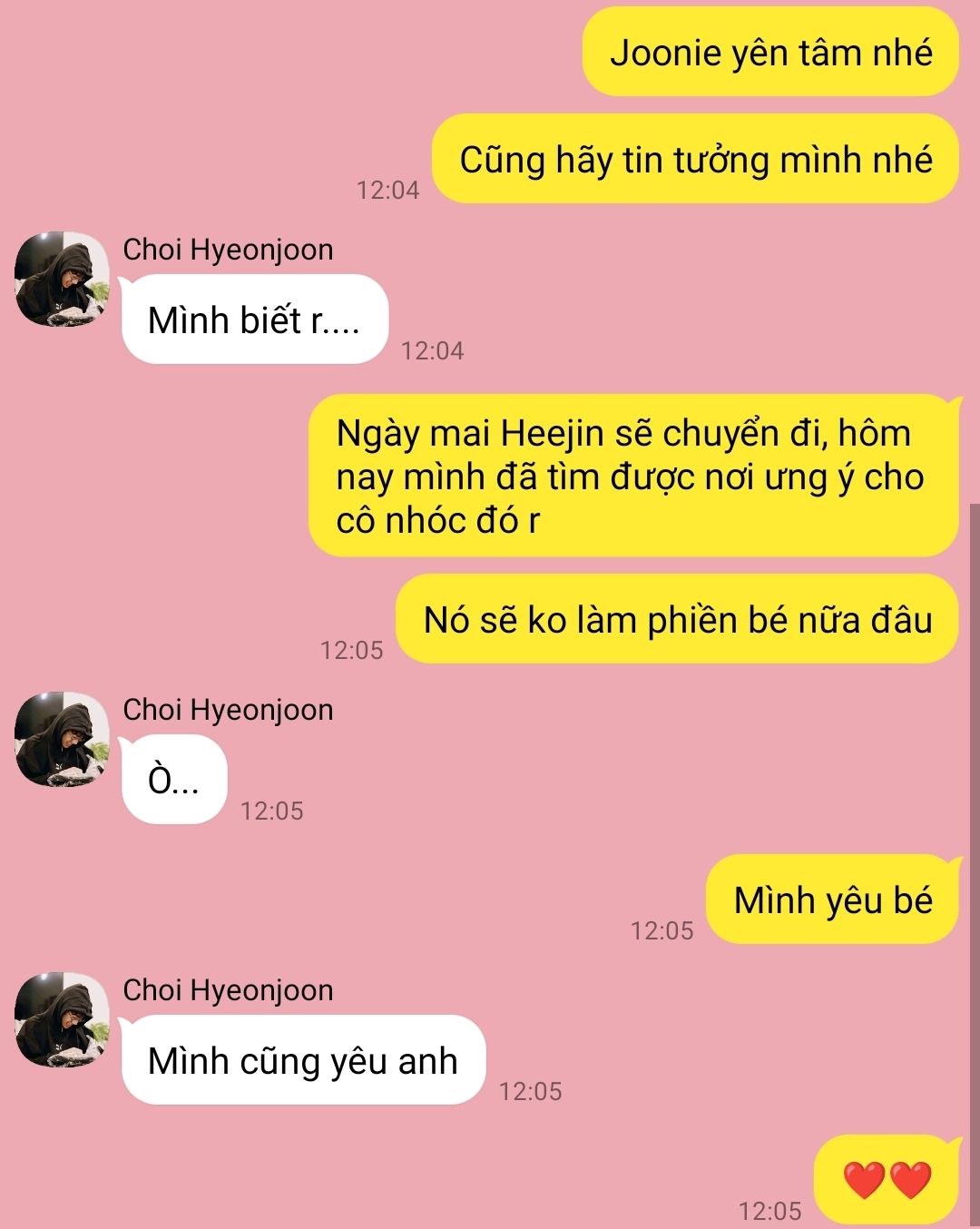Open Choi Hyeonjoon's avatar beside "Mình biết r...."
This screenshot has width=980, height=1229.
[x=62, y=280]
